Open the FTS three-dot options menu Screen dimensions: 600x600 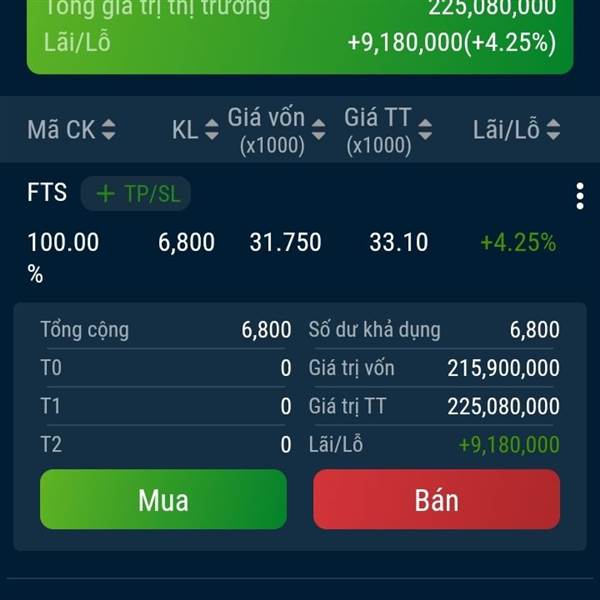click(580, 196)
